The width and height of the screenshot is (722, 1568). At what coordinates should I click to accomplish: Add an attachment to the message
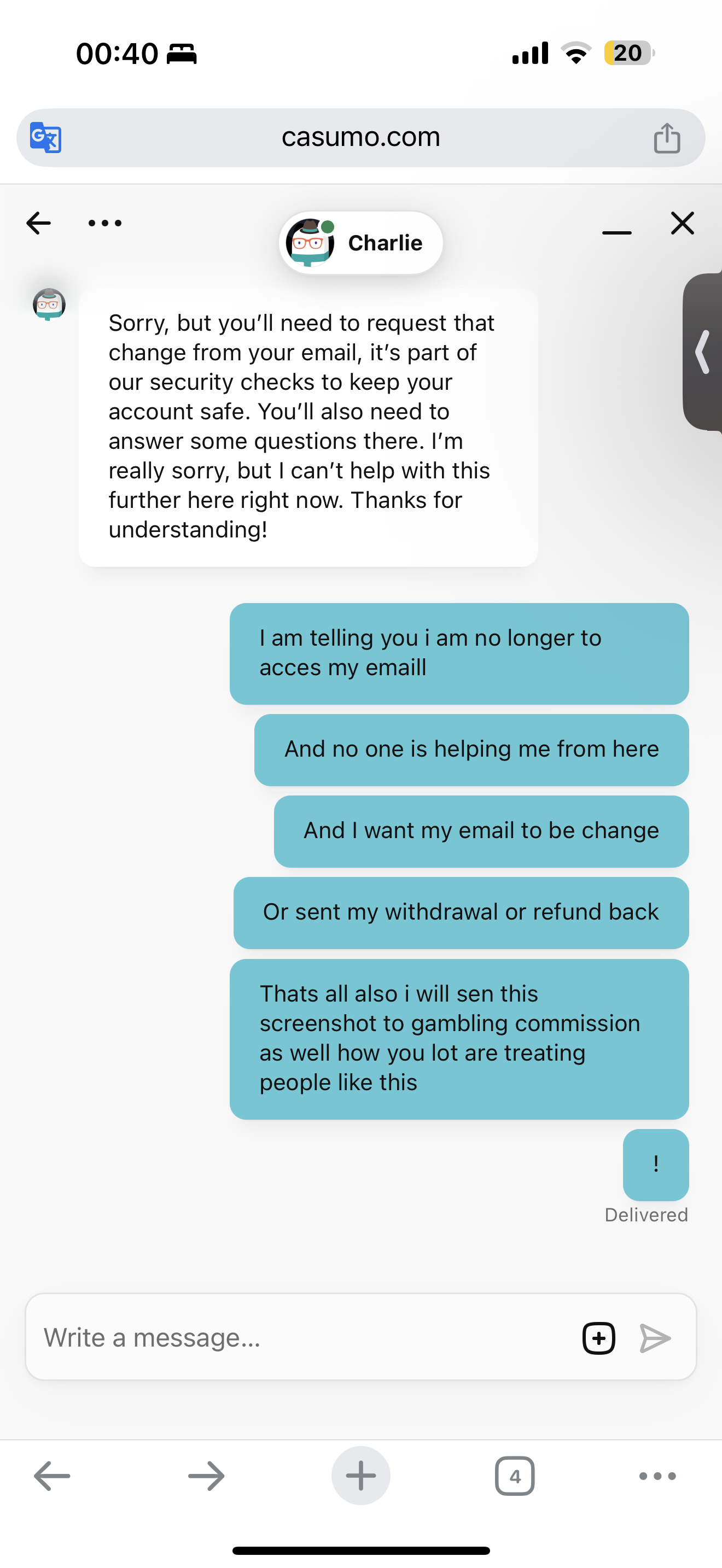pos(598,1338)
